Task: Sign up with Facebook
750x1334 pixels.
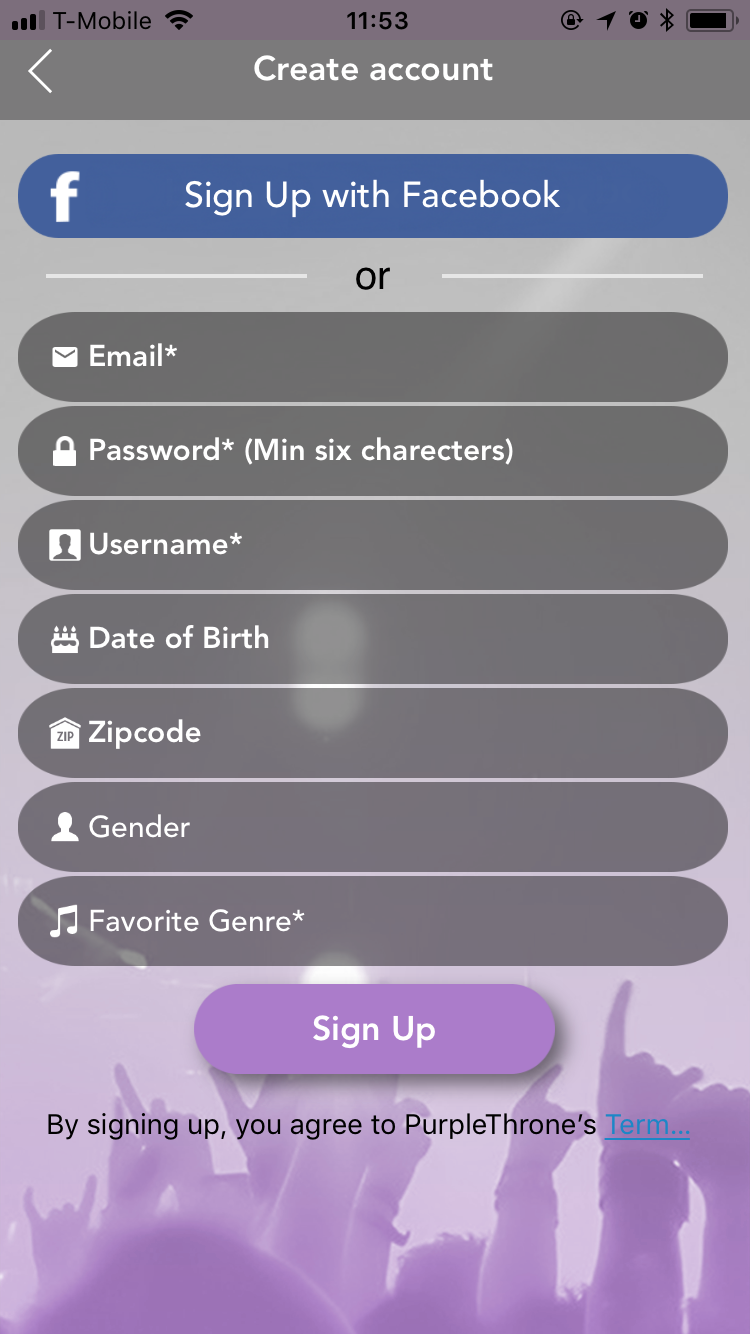Action: pyautogui.click(x=373, y=196)
